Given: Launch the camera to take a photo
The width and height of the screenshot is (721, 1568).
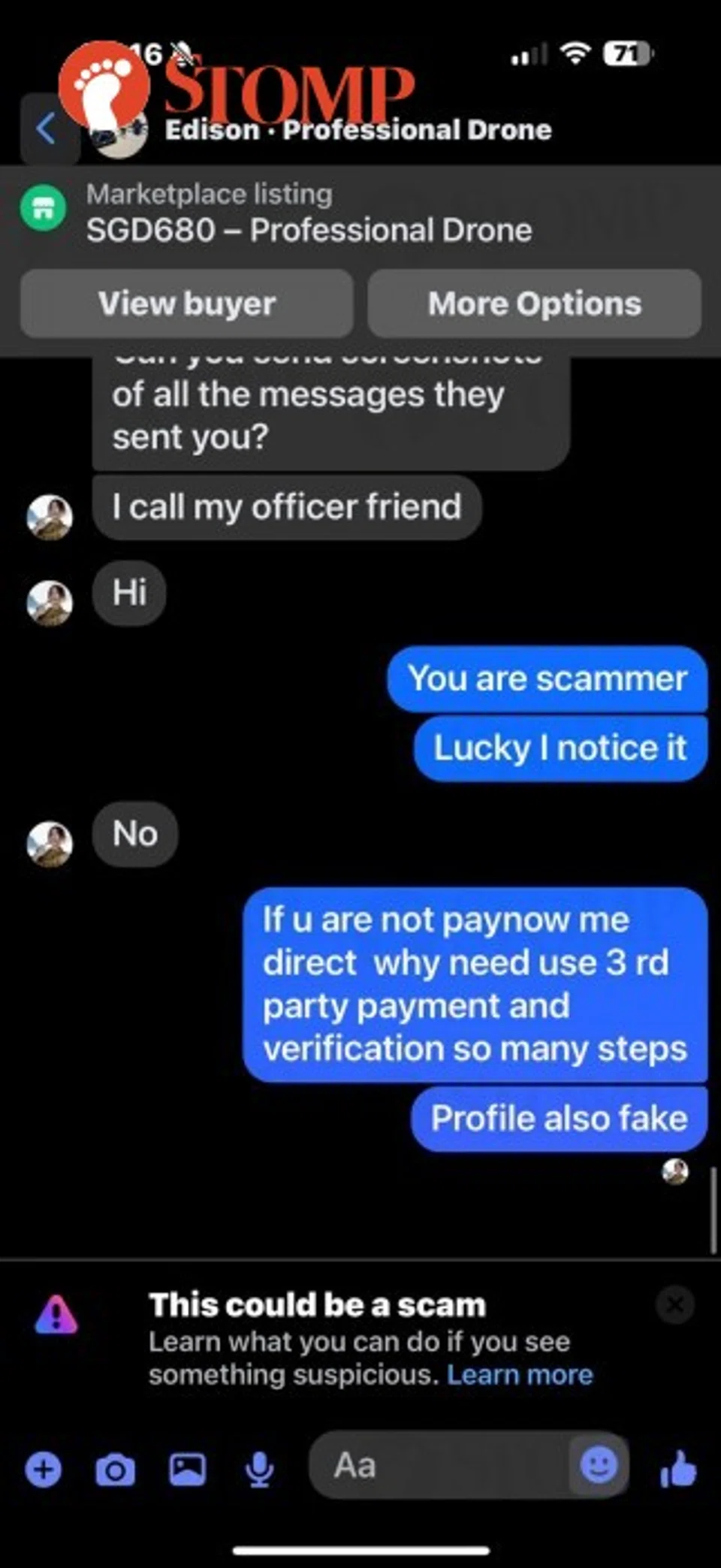Looking at the screenshot, I should [x=116, y=1469].
